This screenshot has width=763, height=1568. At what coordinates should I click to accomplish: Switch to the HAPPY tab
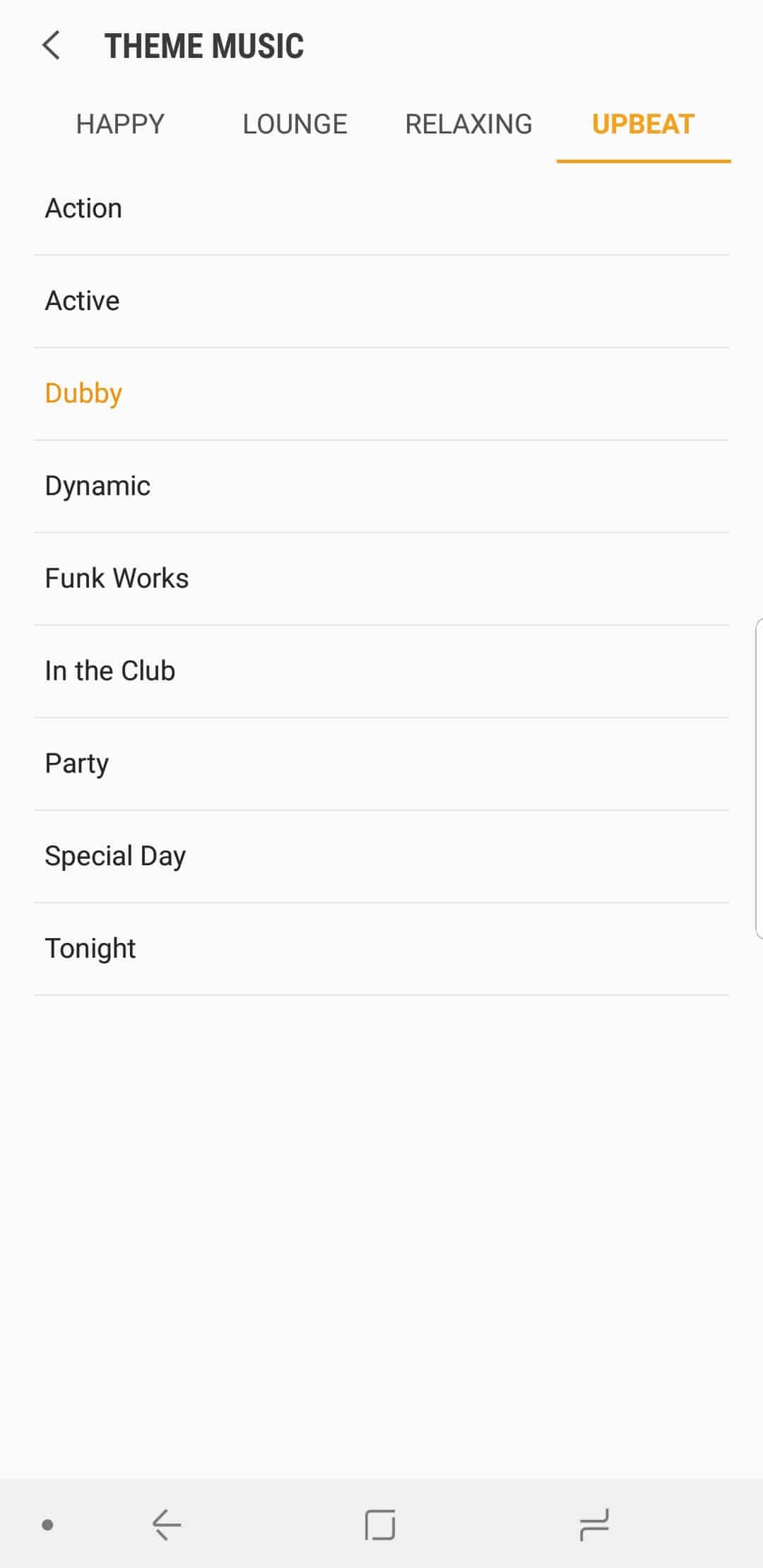pos(120,124)
